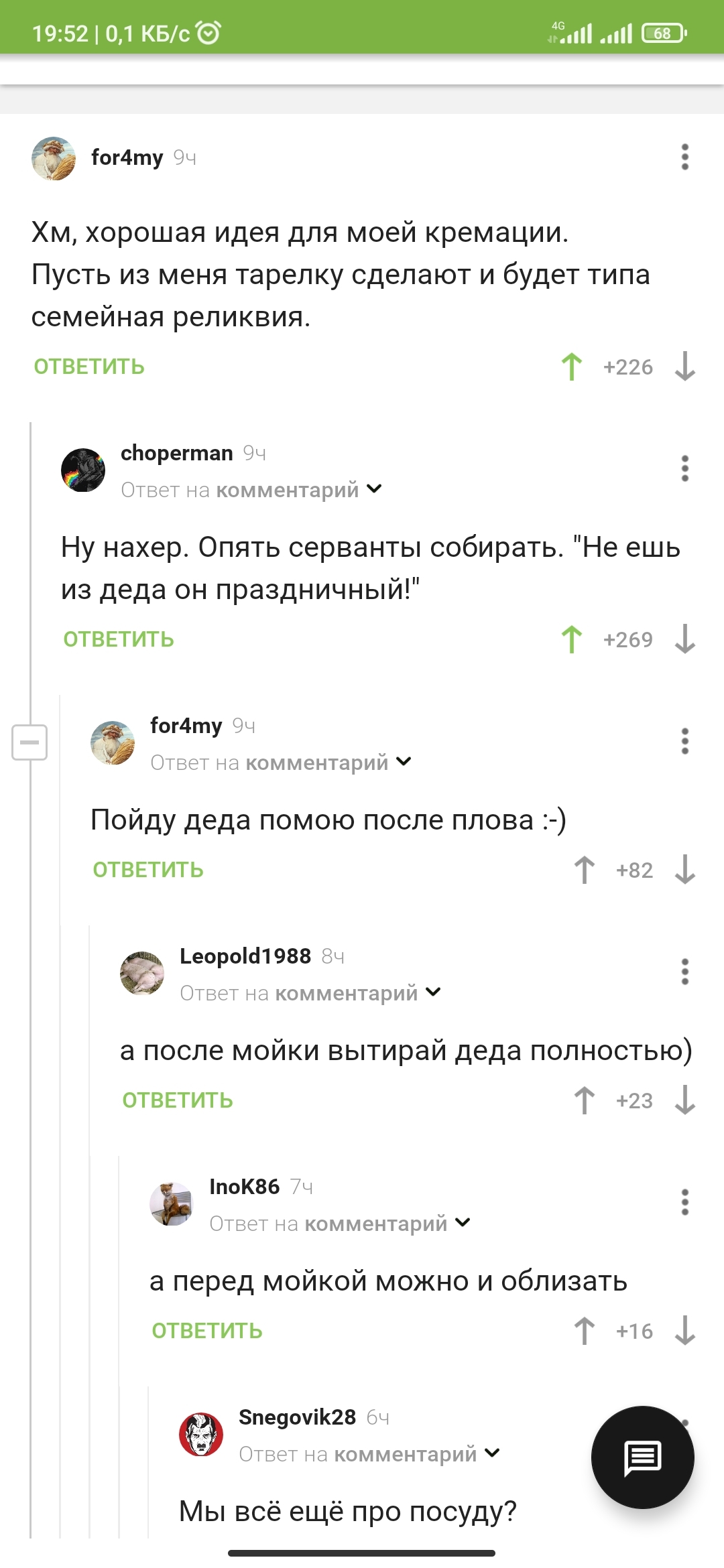The image size is (724, 1568).
Task: Reply to InoK86's comment
Action: pyautogui.click(x=207, y=1331)
